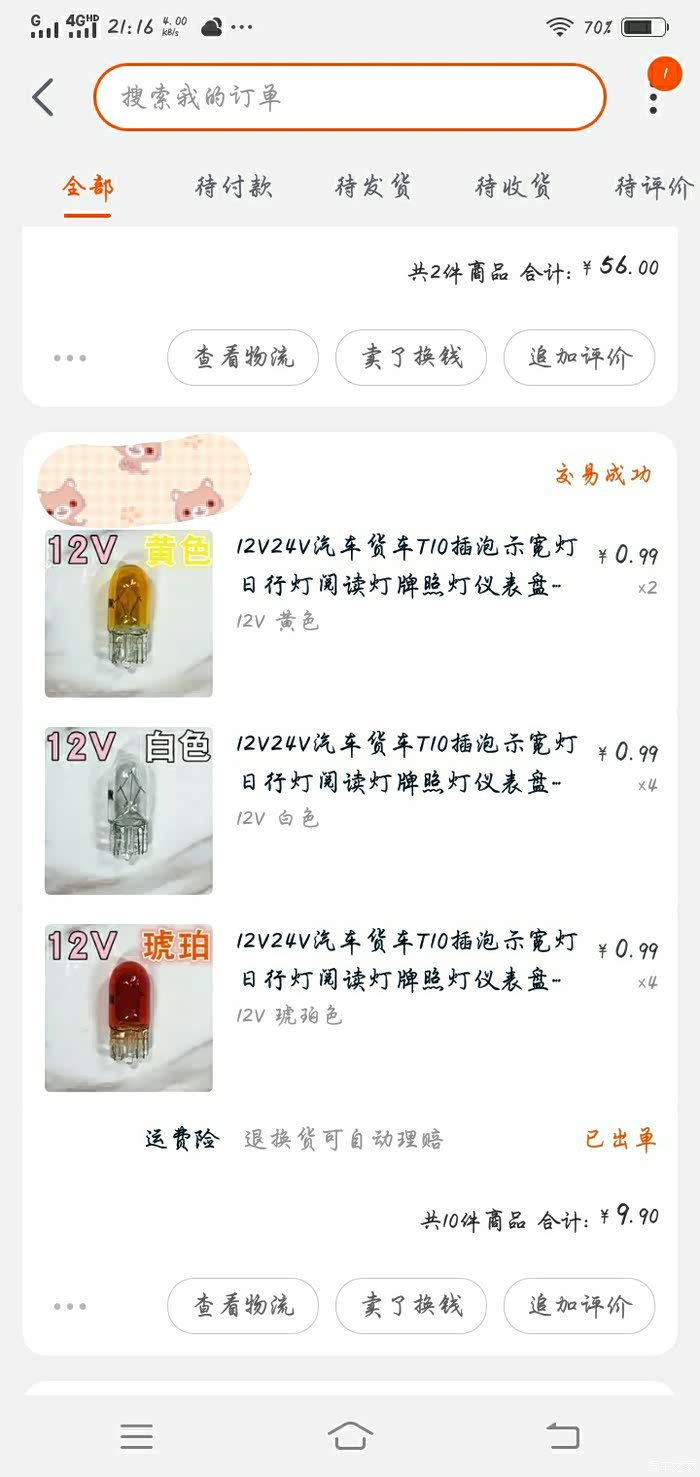Image resolution: width=700 pixels, height=1477 pixels.
Task: Open more options for the ¥9.90 bulb order
Action: [x=70, y=1306]
